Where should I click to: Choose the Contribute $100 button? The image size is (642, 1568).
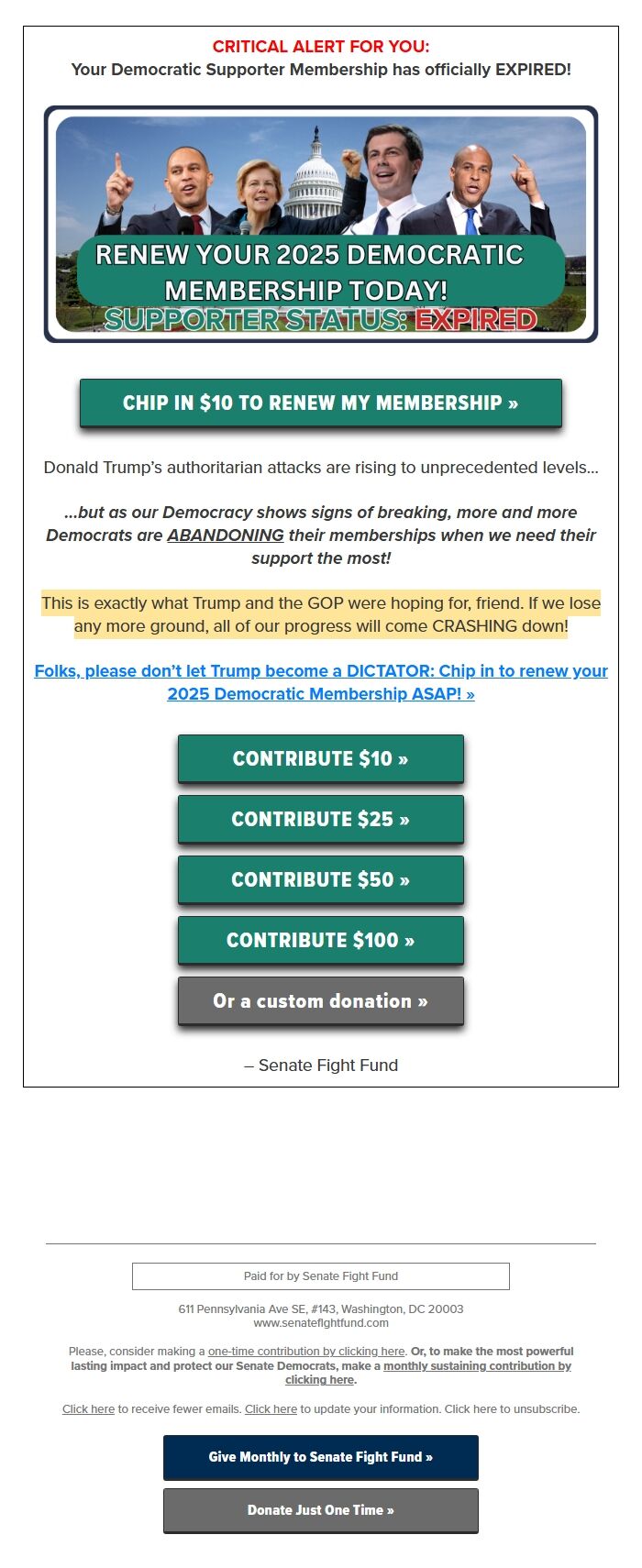[x=321, y=941]
